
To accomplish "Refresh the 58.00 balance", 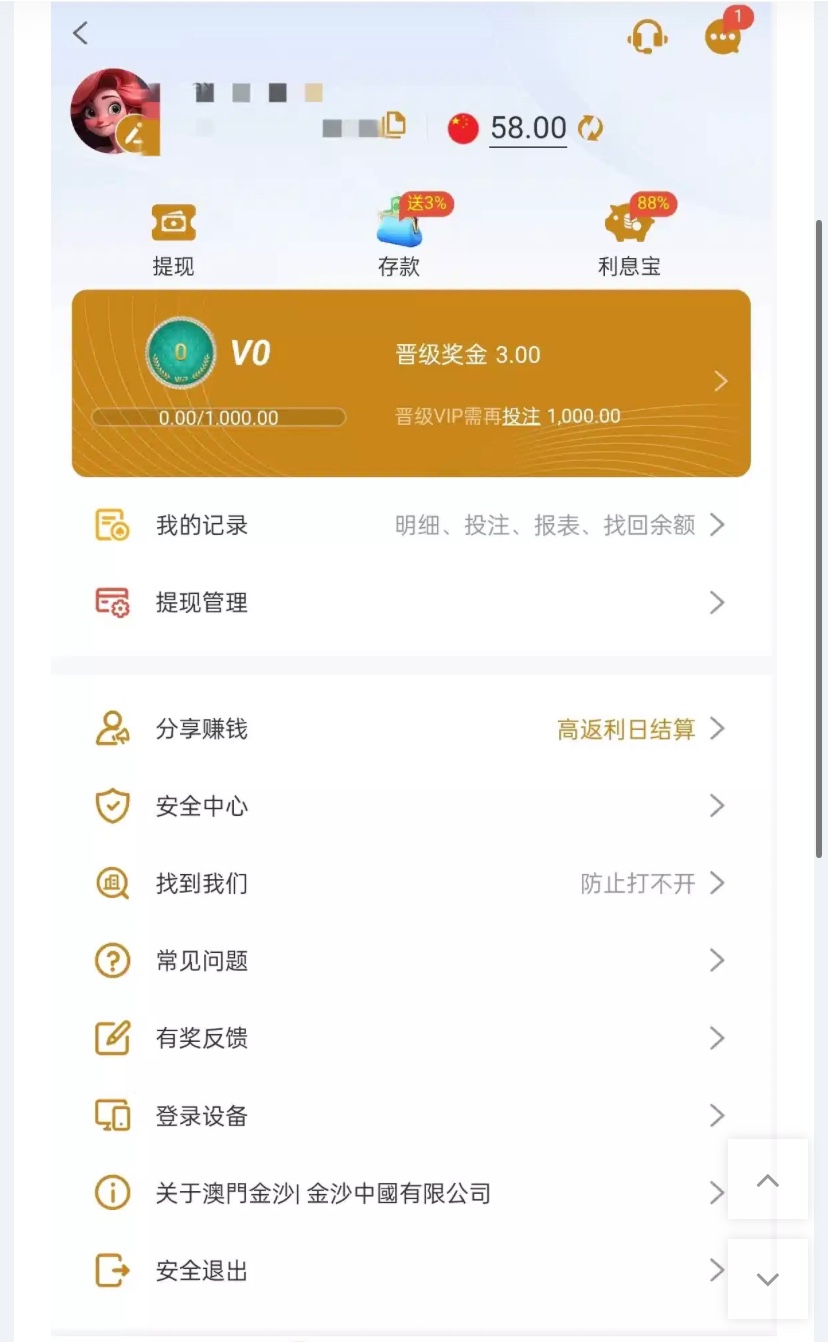I will click(x=591, y=128).
